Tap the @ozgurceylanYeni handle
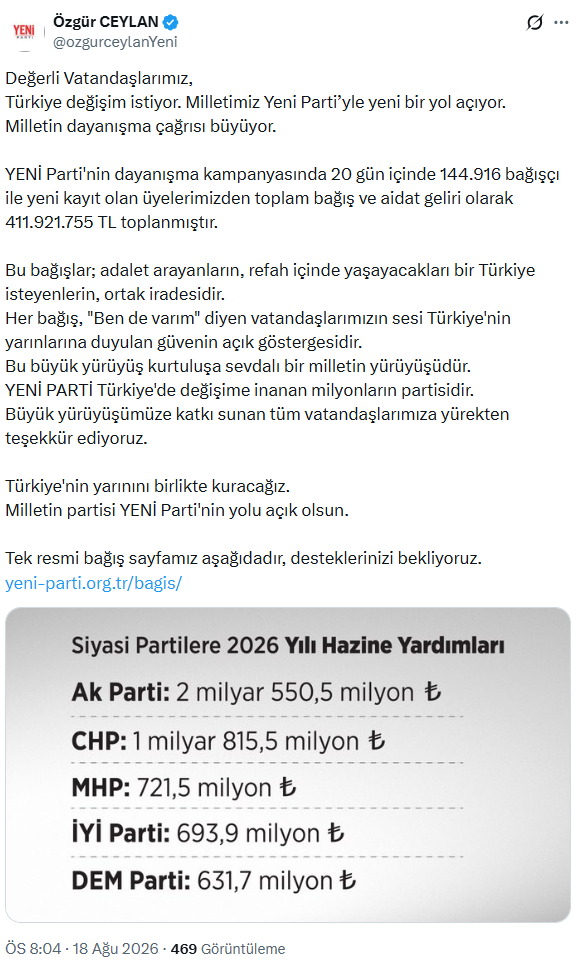Viewport: 586px width, 963px height. pyautogui.click(x=115, y=42)
